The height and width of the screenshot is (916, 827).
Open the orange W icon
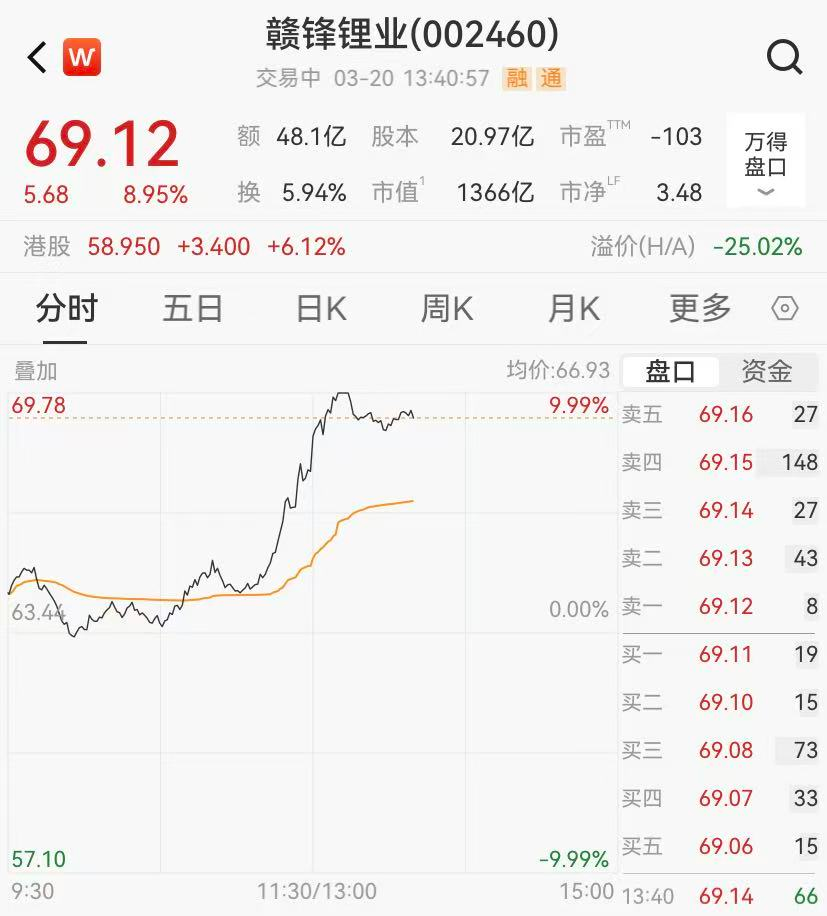pyautogui.click(x=82, y=57)
